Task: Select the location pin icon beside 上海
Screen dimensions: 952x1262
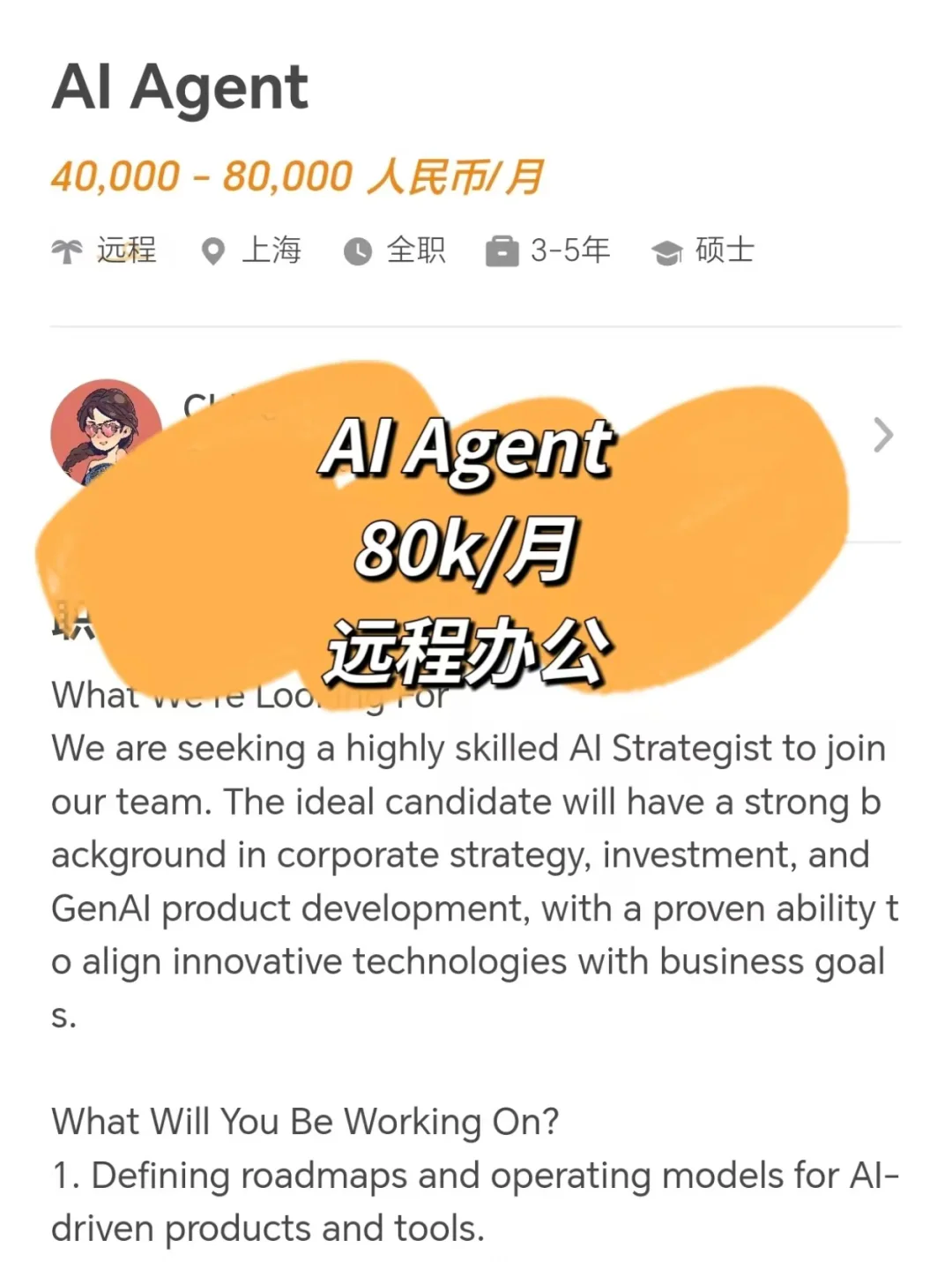Action: (213, 251)
